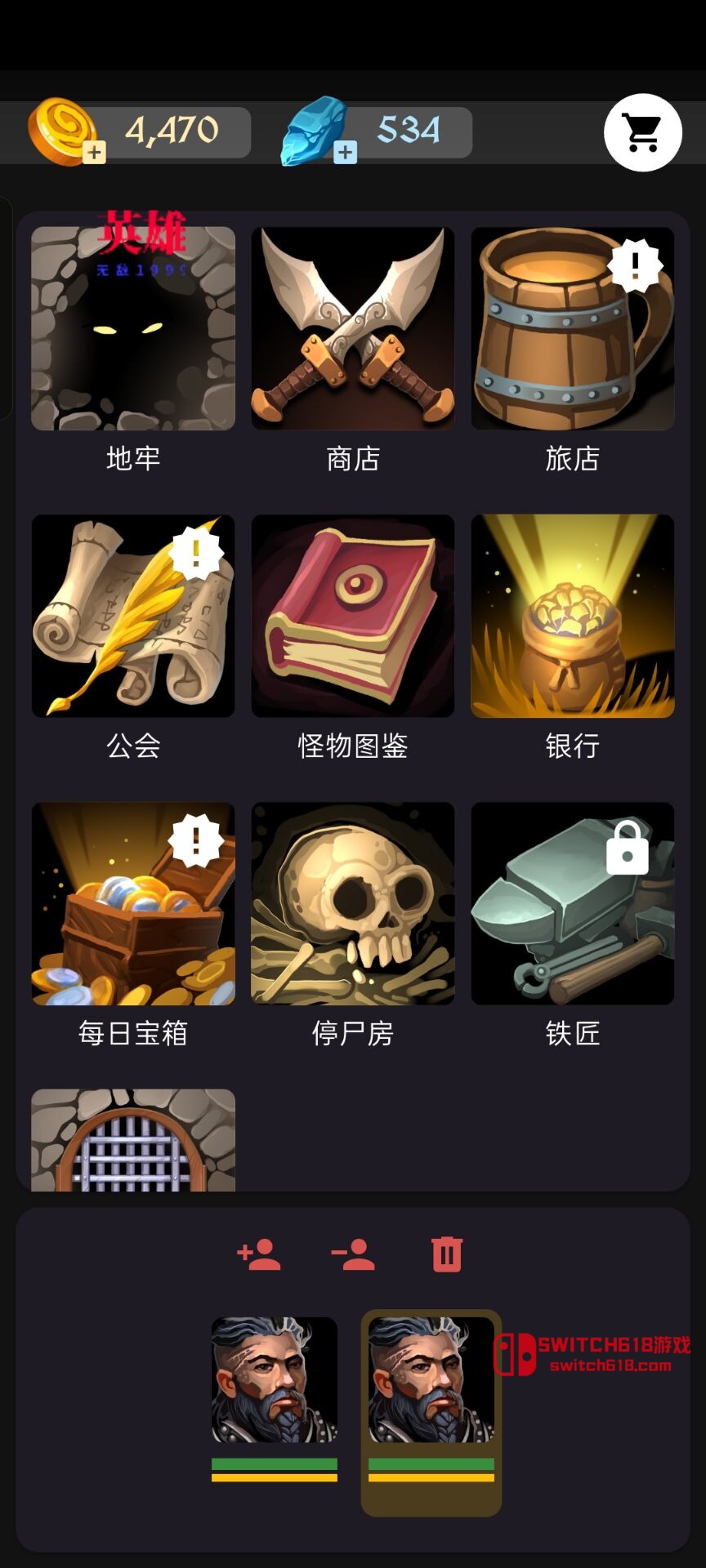
Task: Tap the locked 铁匠 blacksmith
Action: pos(573,903)
